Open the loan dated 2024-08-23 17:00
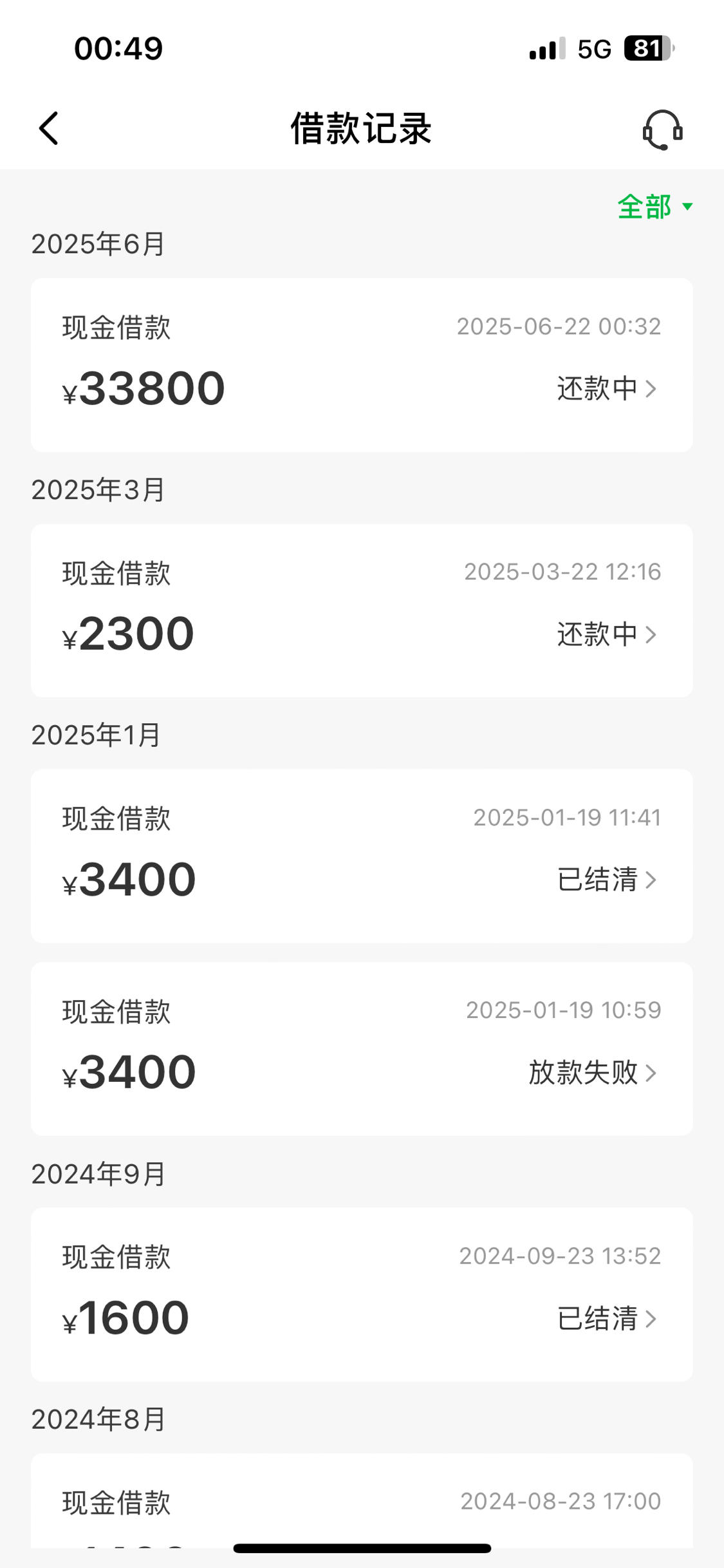 pos(362,1500)
